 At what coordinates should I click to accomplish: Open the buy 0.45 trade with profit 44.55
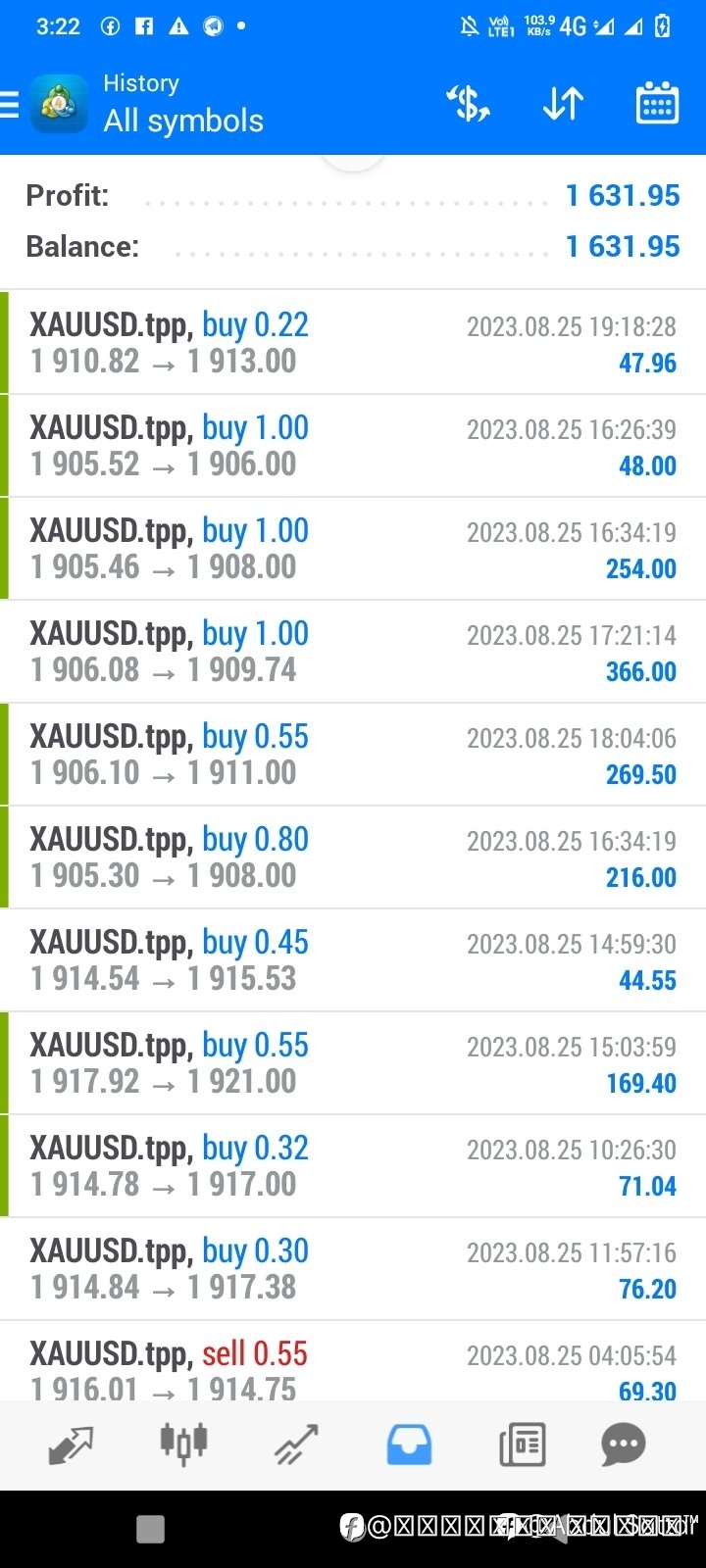(x=353, y=960)
